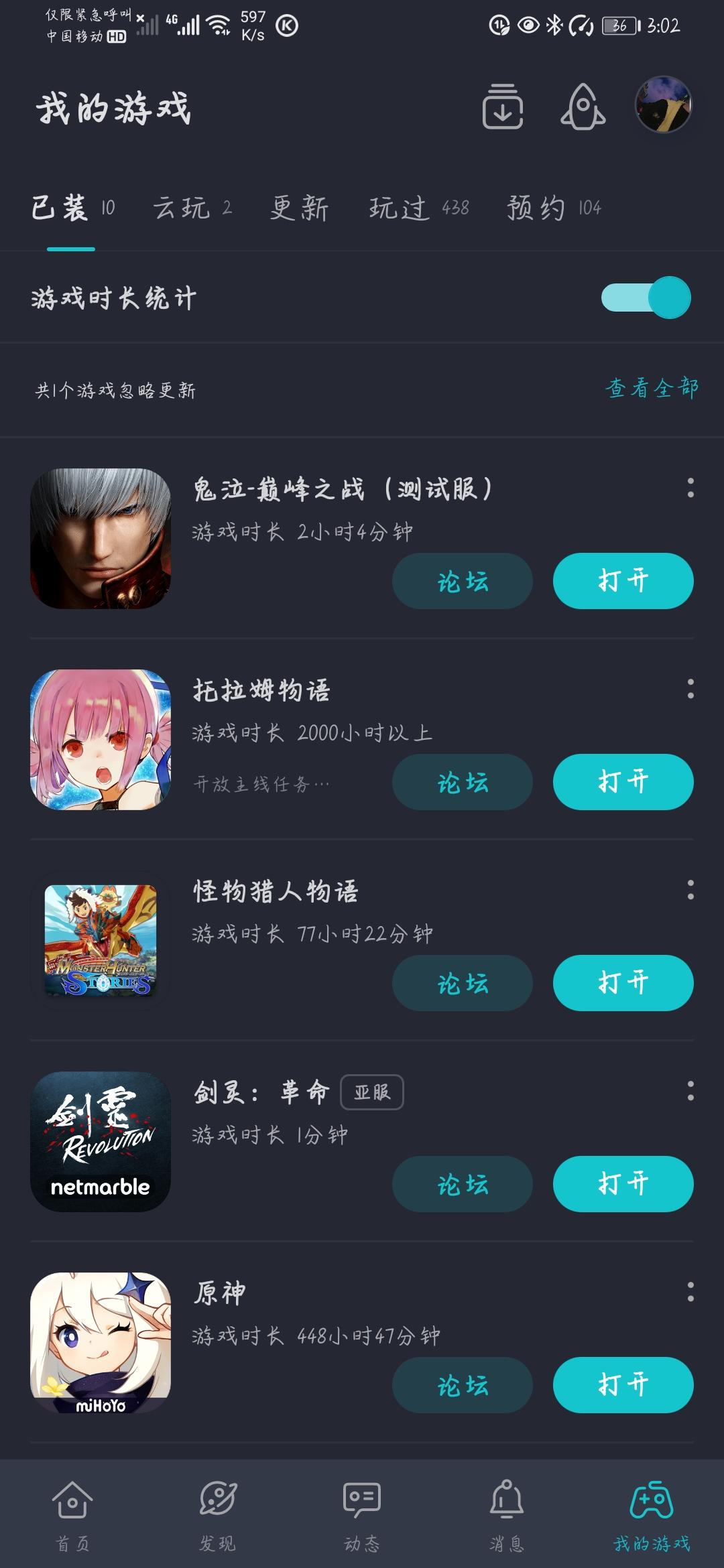This screenshot has height=1568, width=724.
Task: Switch to the 更新 tab
Action: pos(300,208)
